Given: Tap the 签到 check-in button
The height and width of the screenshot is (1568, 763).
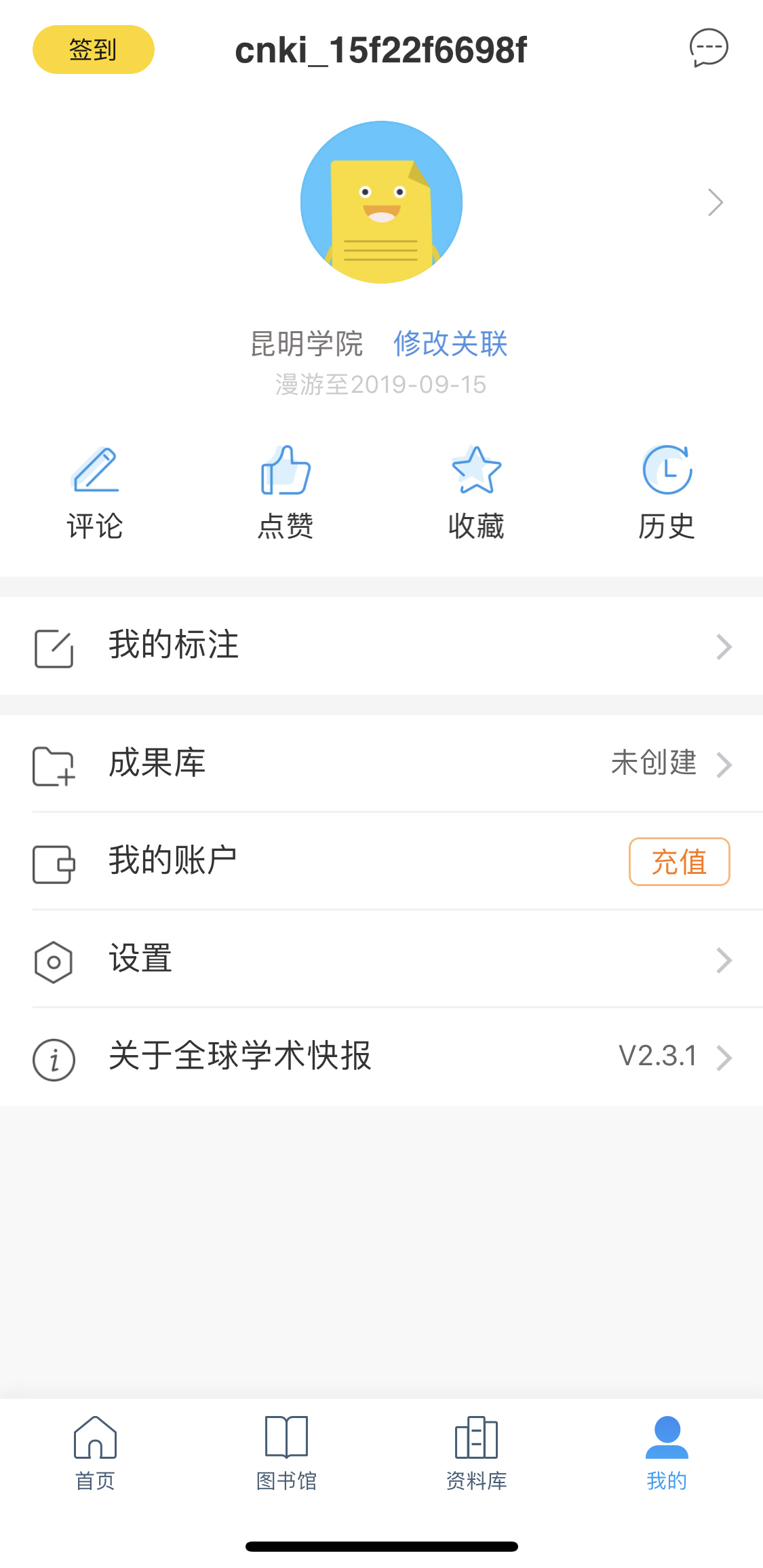Looking at the screenshot, I should click(x=94, y=50).
